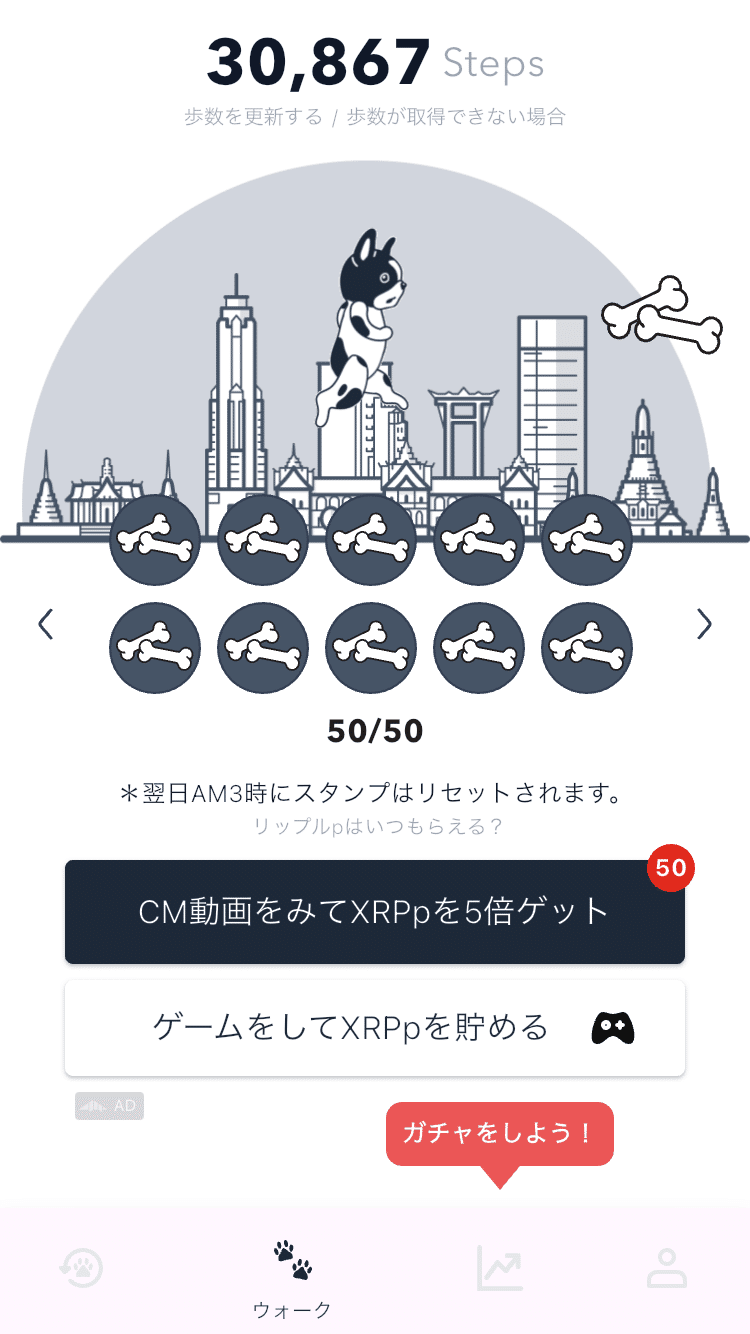Image resolution: width=750 pixels, height=1334 pixels.
Task: Tap the 50/50 stamp progress indicator
Action: [375, 731]
